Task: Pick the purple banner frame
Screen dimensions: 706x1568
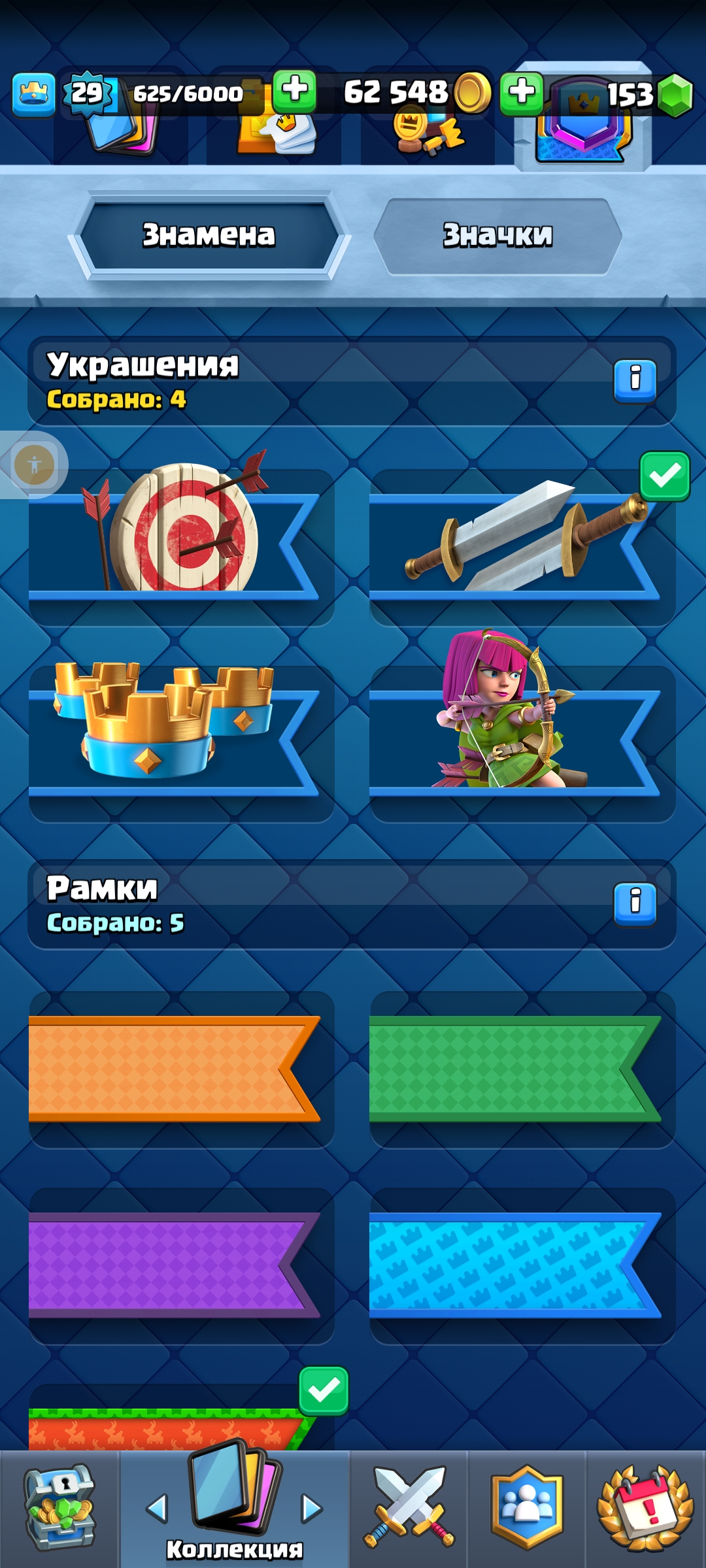Action: click(181, 1266)
